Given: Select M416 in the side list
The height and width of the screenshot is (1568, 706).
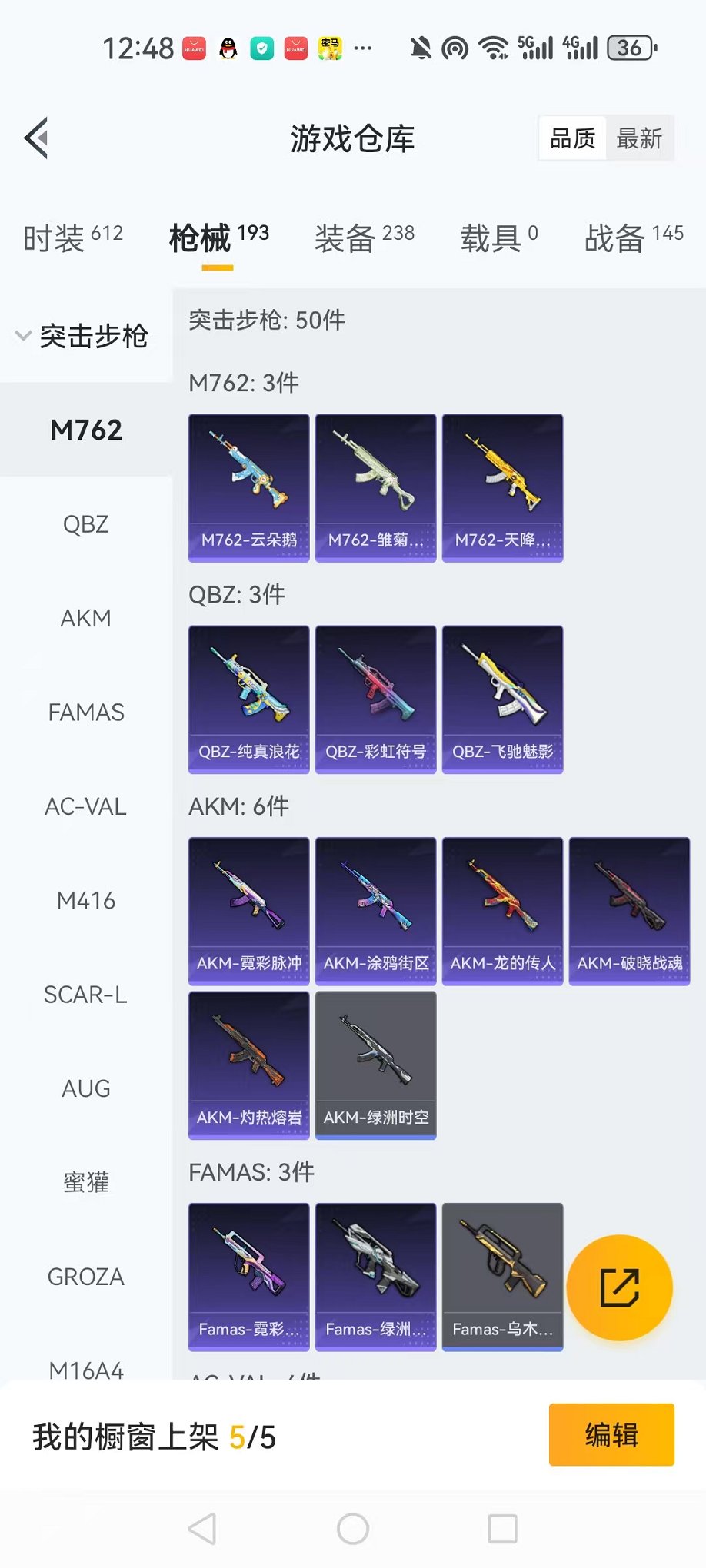Looking at the screenshot, I should 85,900.
